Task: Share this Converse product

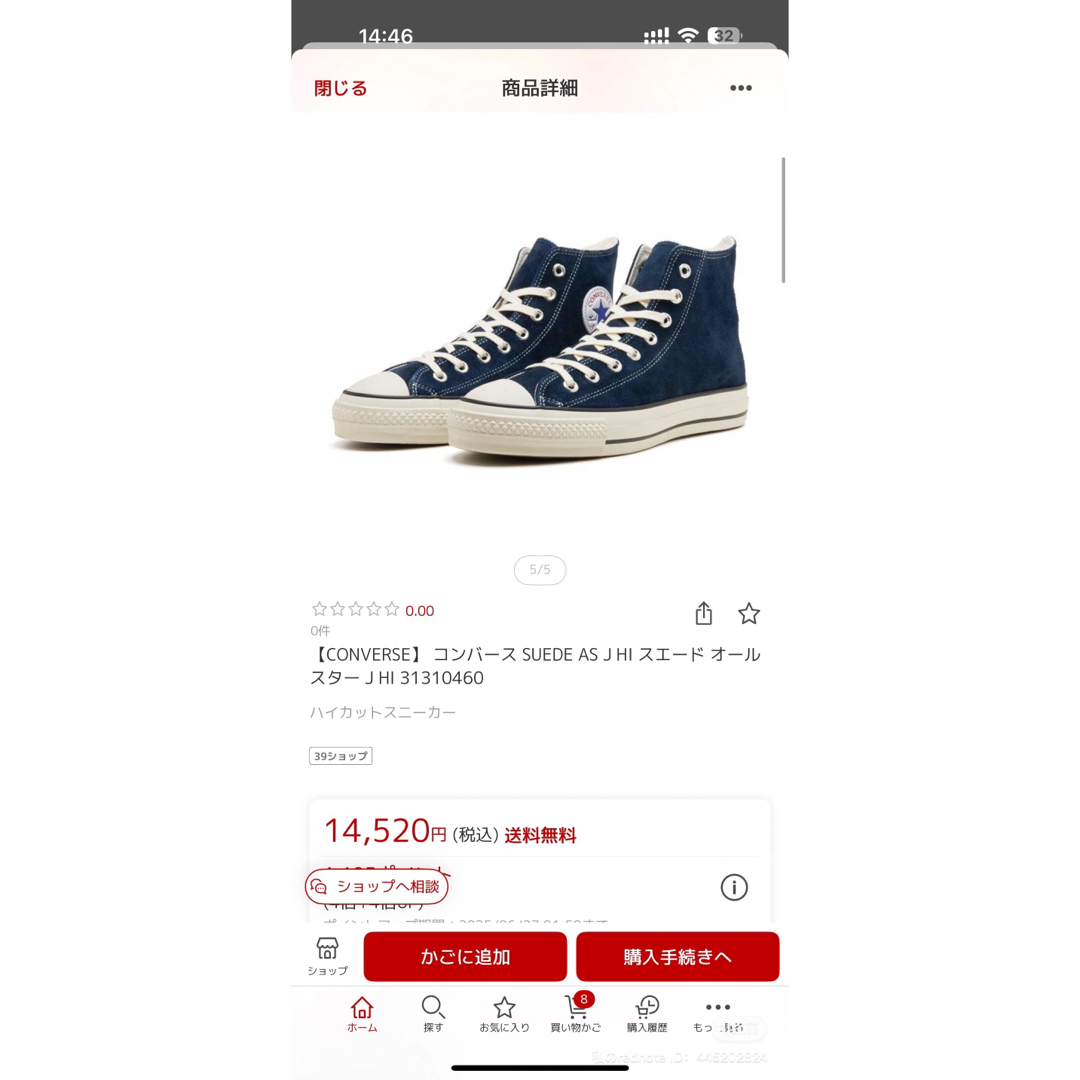Action: point(704,613)
